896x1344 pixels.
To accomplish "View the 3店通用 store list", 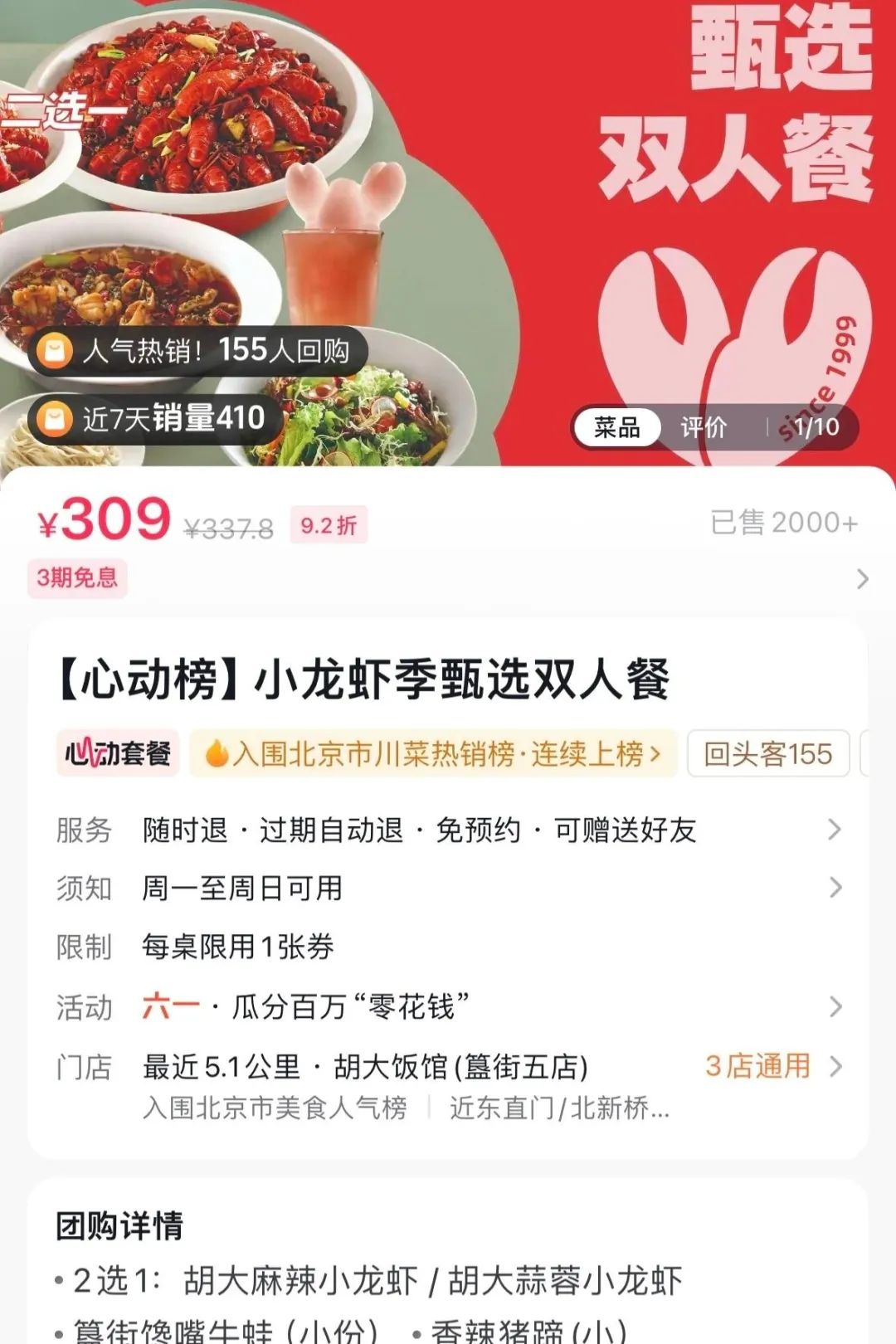I will (x=772, y=1066).
